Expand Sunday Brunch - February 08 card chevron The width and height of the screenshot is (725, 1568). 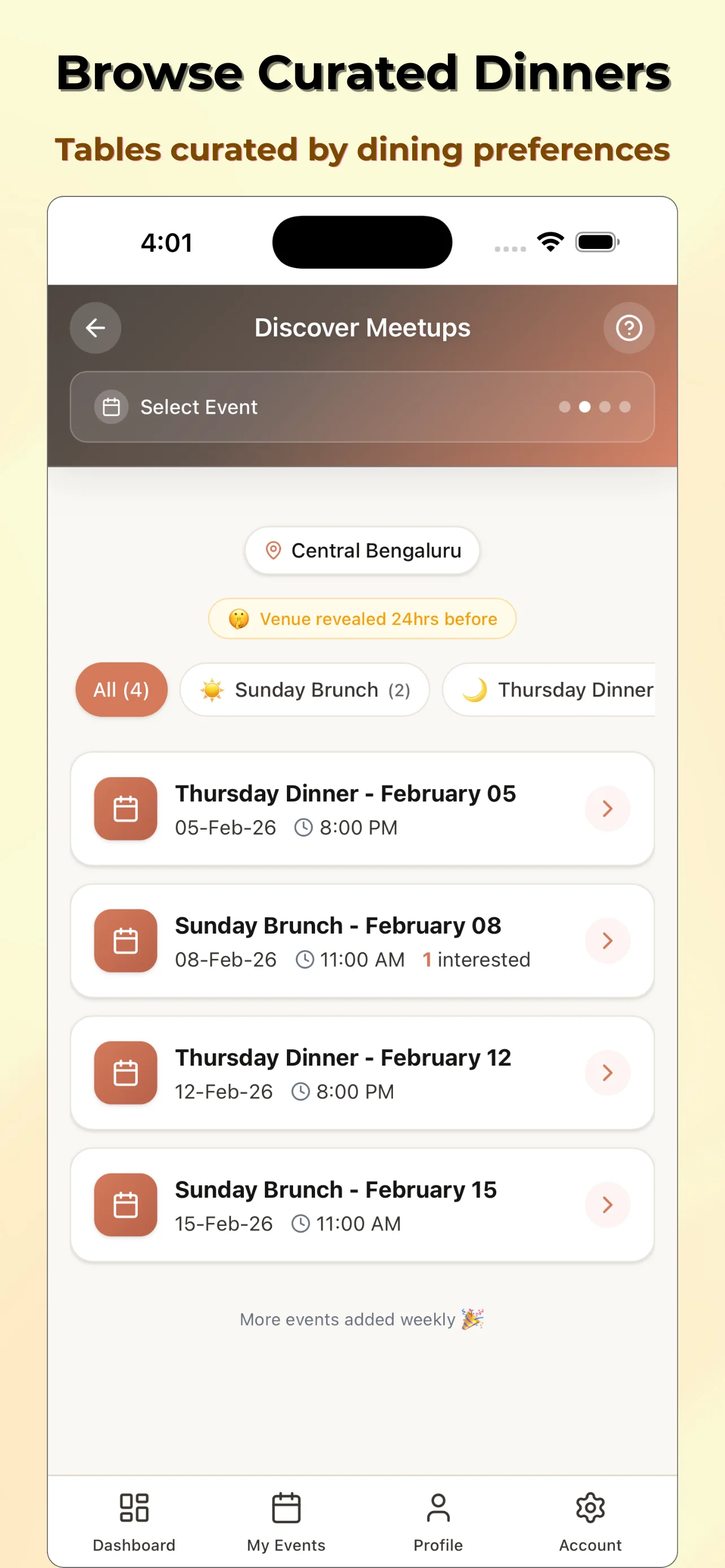point(607,940)
